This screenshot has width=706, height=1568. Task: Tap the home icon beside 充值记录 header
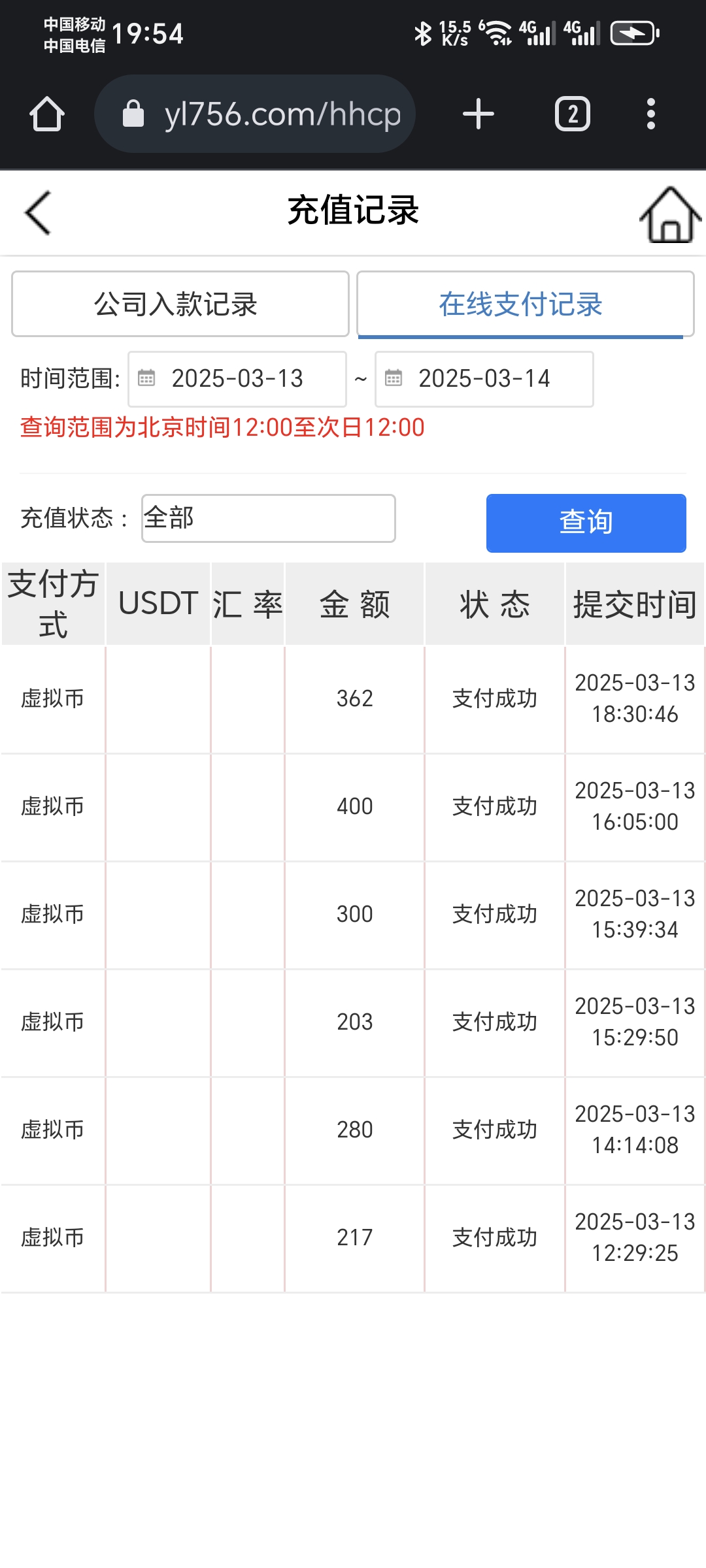[665, 213]
